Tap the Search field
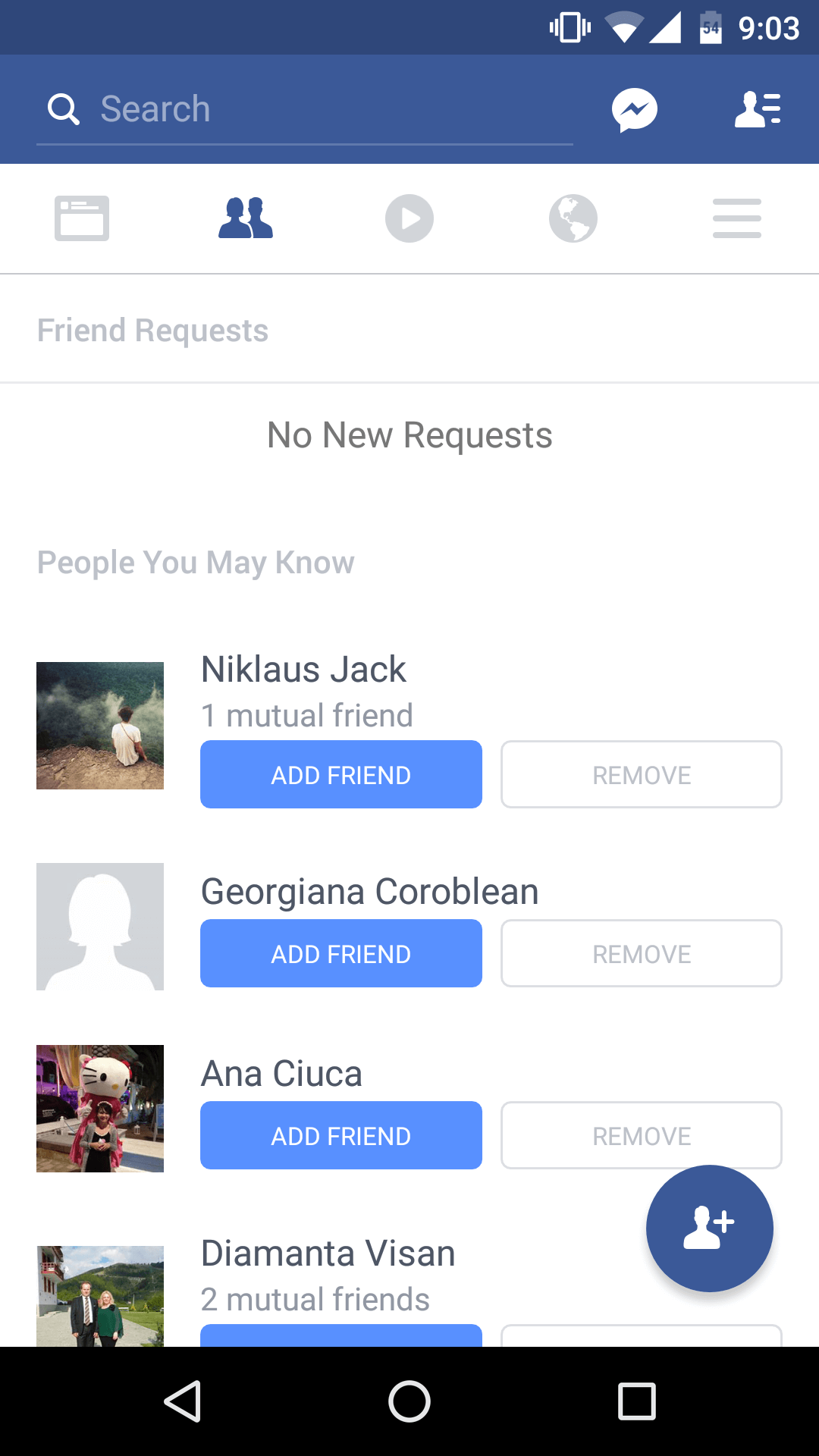Viewport: 819px width, 1456px height. click(304, 109)
